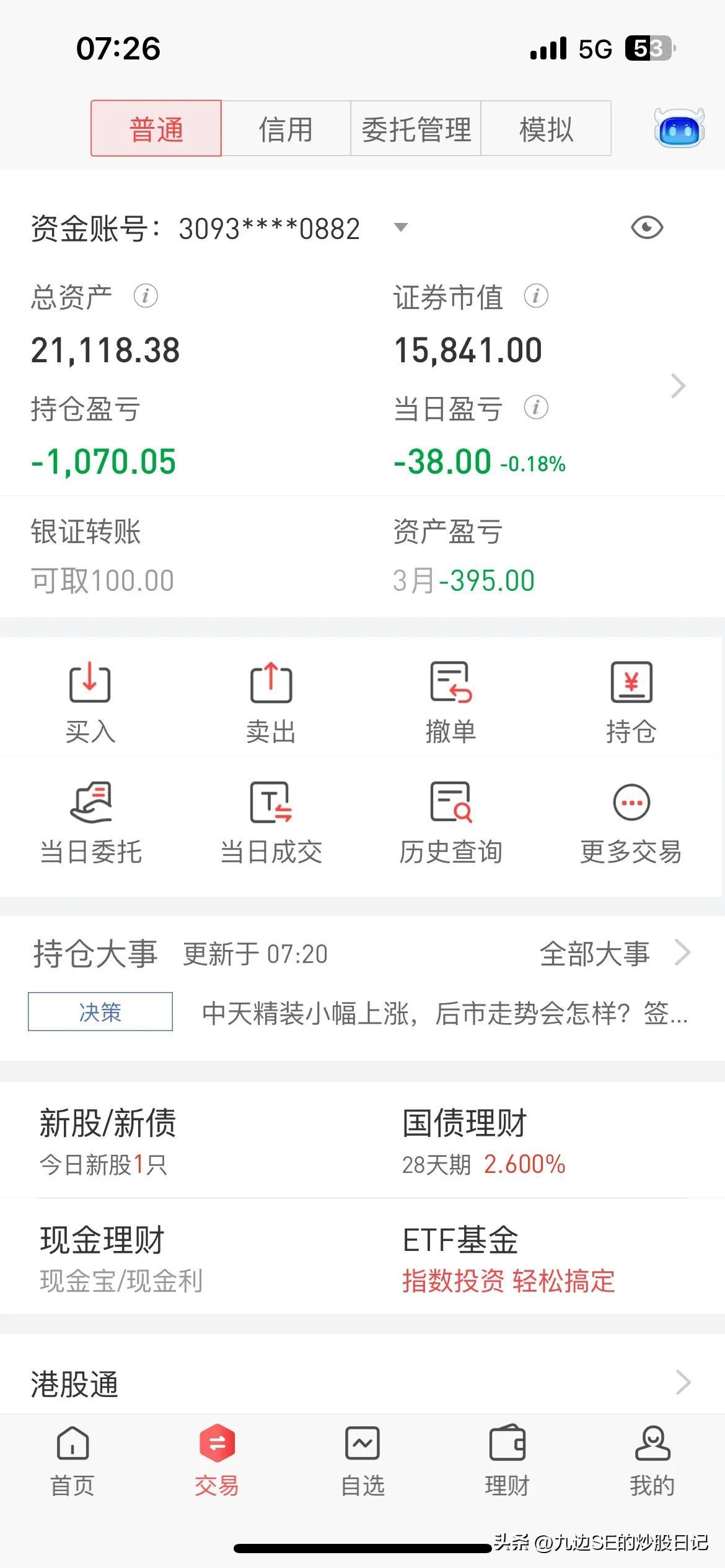Image resolution: width=725 pixels, height=1568 pixels.
Task: Expand the 港股通 row
Action: pyautogui.click(x=362, y=1383)
